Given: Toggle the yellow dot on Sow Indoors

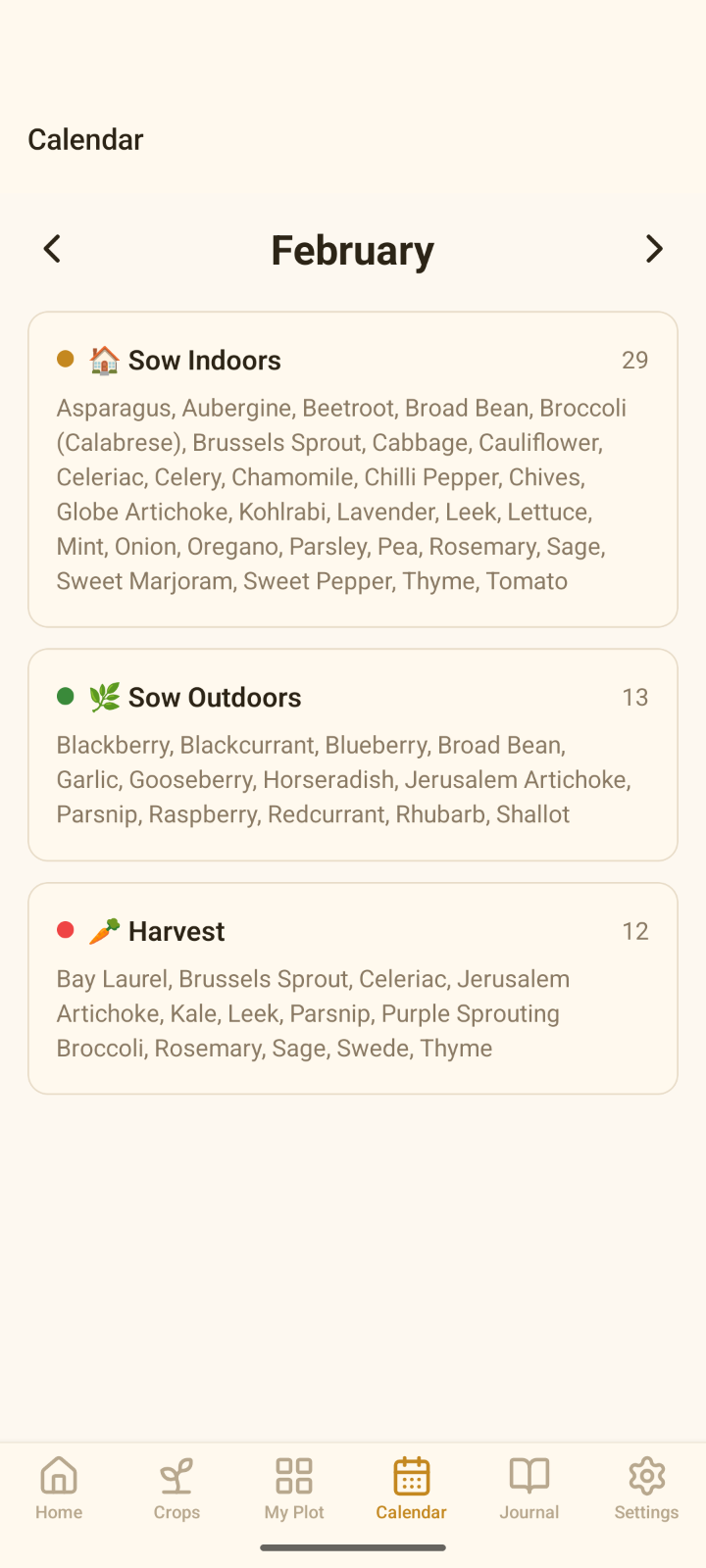Looking at the screenshot, I should coord(65,359).
